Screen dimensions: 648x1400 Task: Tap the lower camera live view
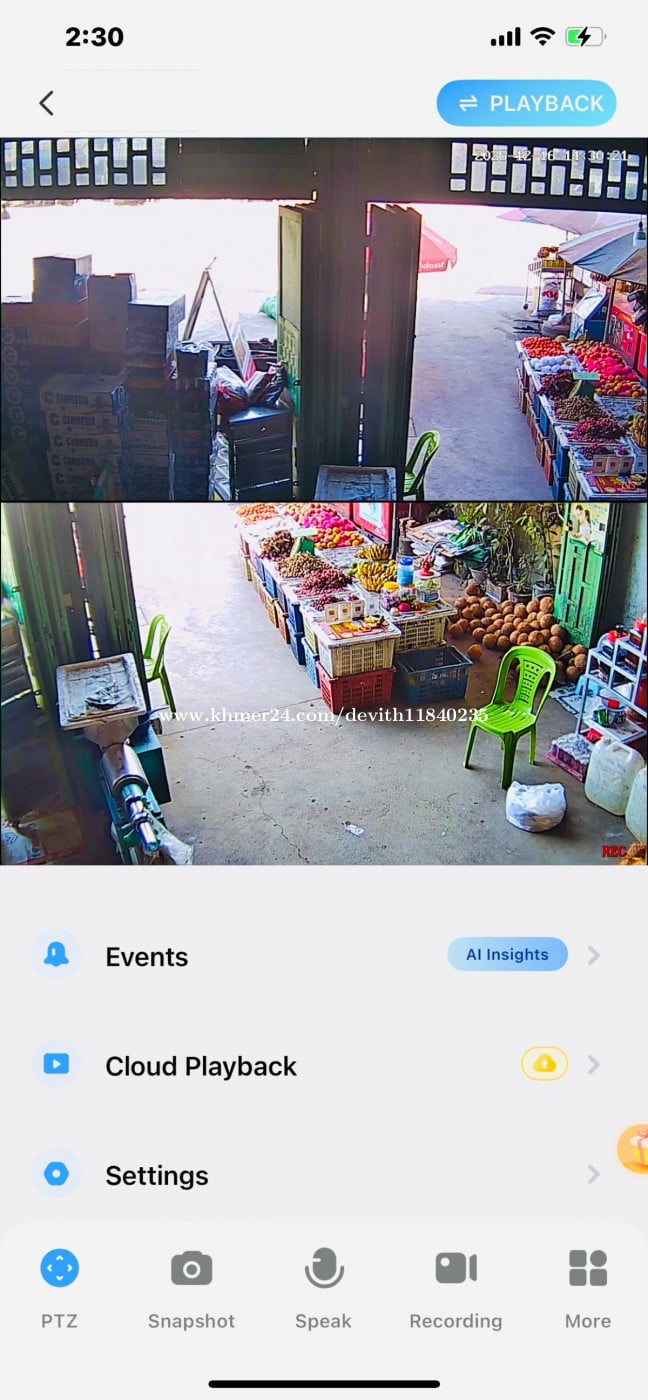pyautogui.click(x=324, y=683)
